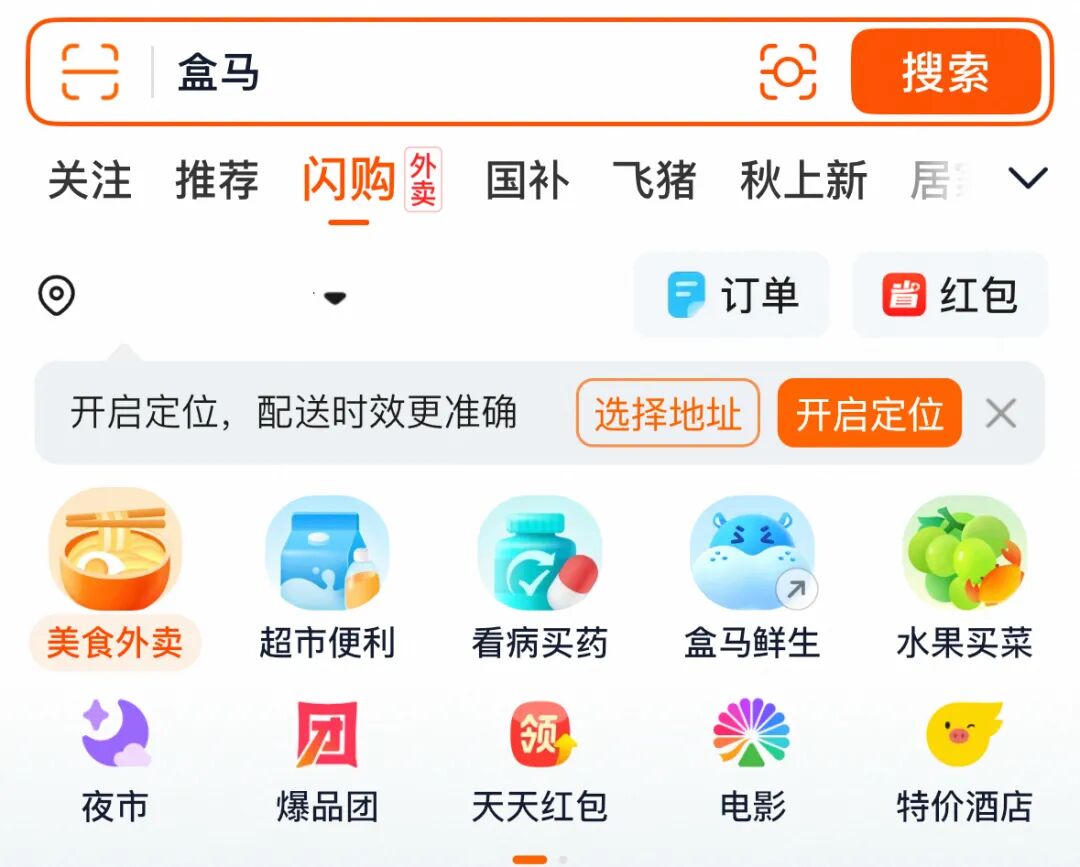The width and height of the screenshot is (1080, 867).
Task: Tap the search field showing 盒马
Action: click(450, 72)
